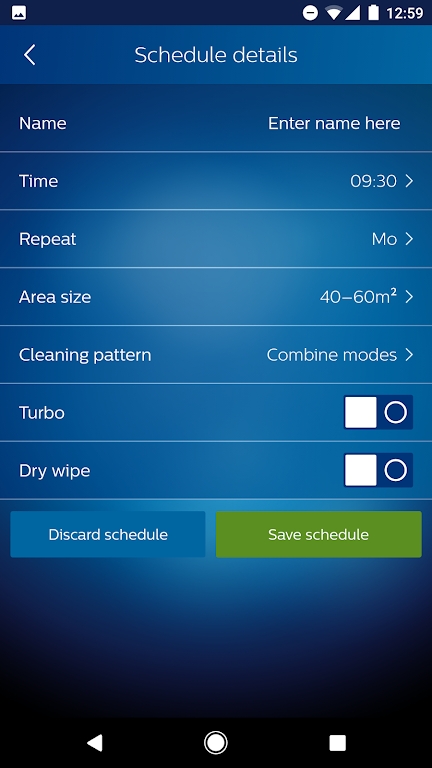Open Cleaning pattern Combine modes

click(216, 355)
